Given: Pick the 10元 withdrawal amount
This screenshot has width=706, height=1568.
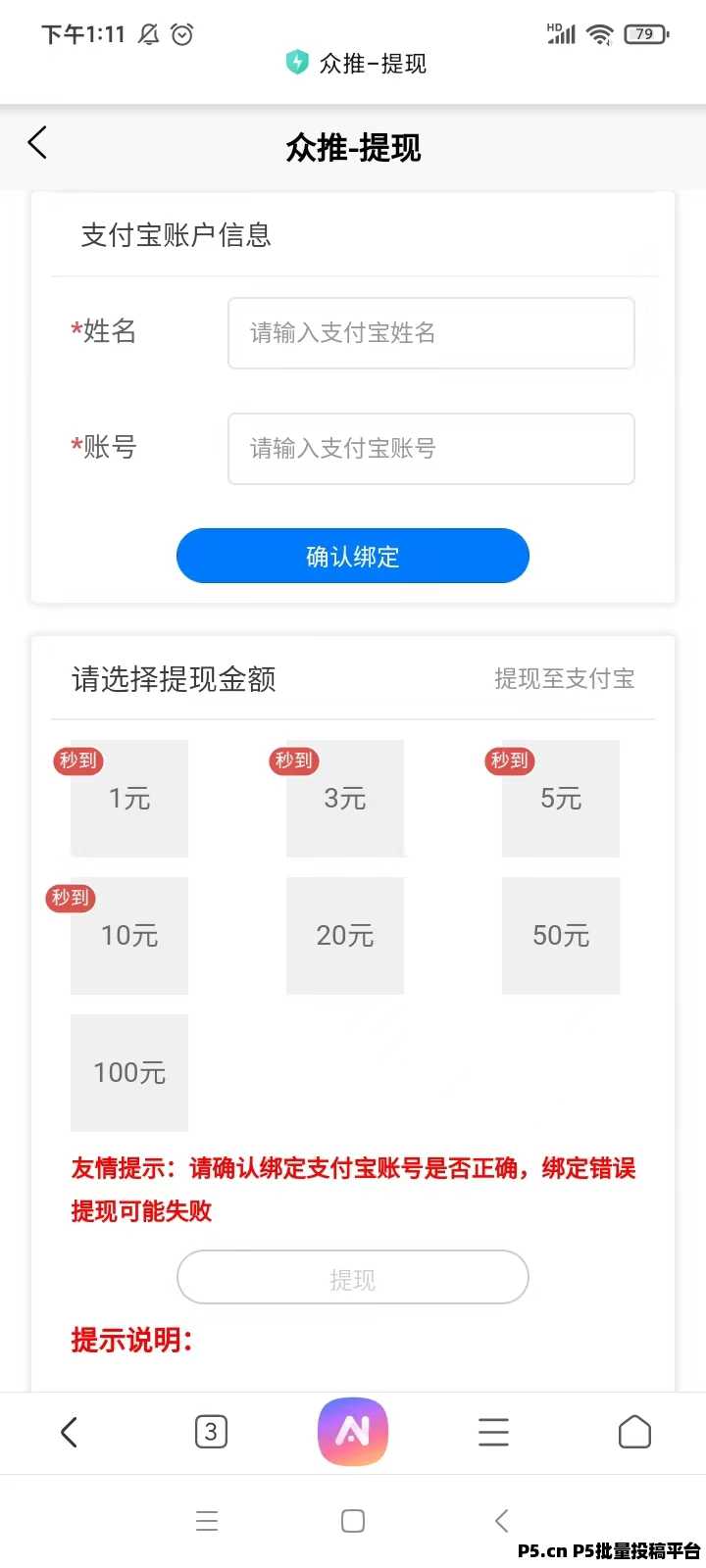Looking at the screenshot, I should [129, 936].
